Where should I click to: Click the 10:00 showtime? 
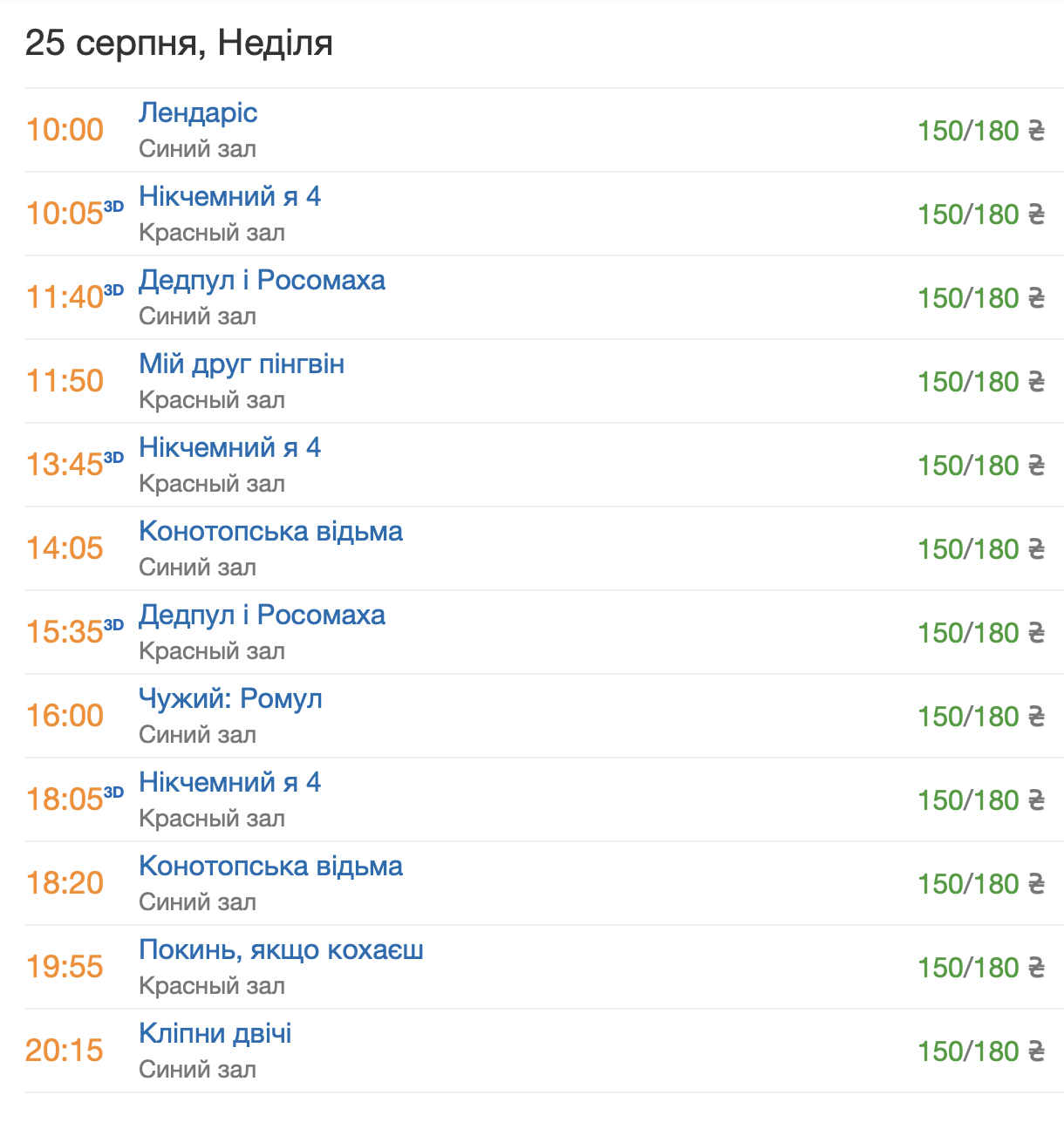(x=64, y=129)
